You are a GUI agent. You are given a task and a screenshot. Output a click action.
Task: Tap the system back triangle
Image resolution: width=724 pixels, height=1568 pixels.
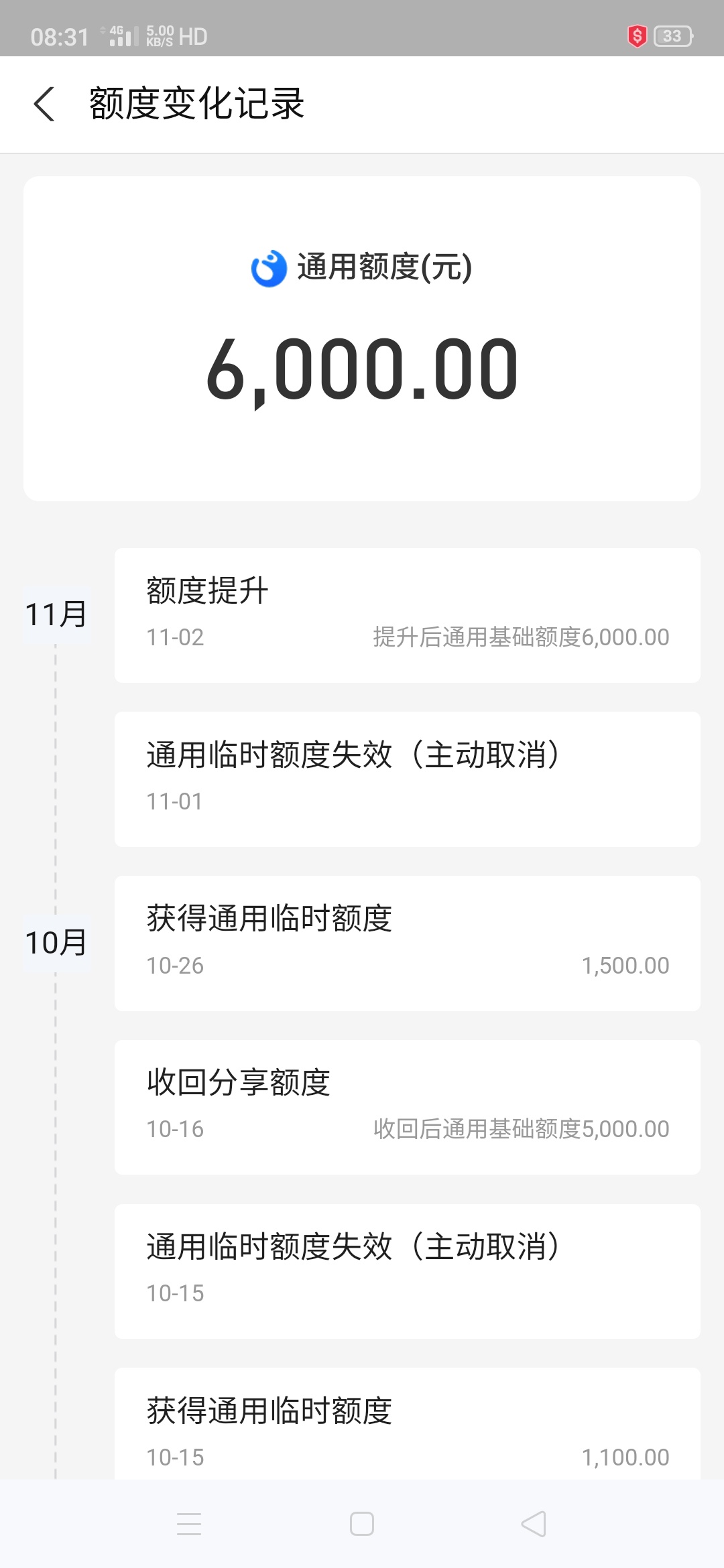(534, 1524)
